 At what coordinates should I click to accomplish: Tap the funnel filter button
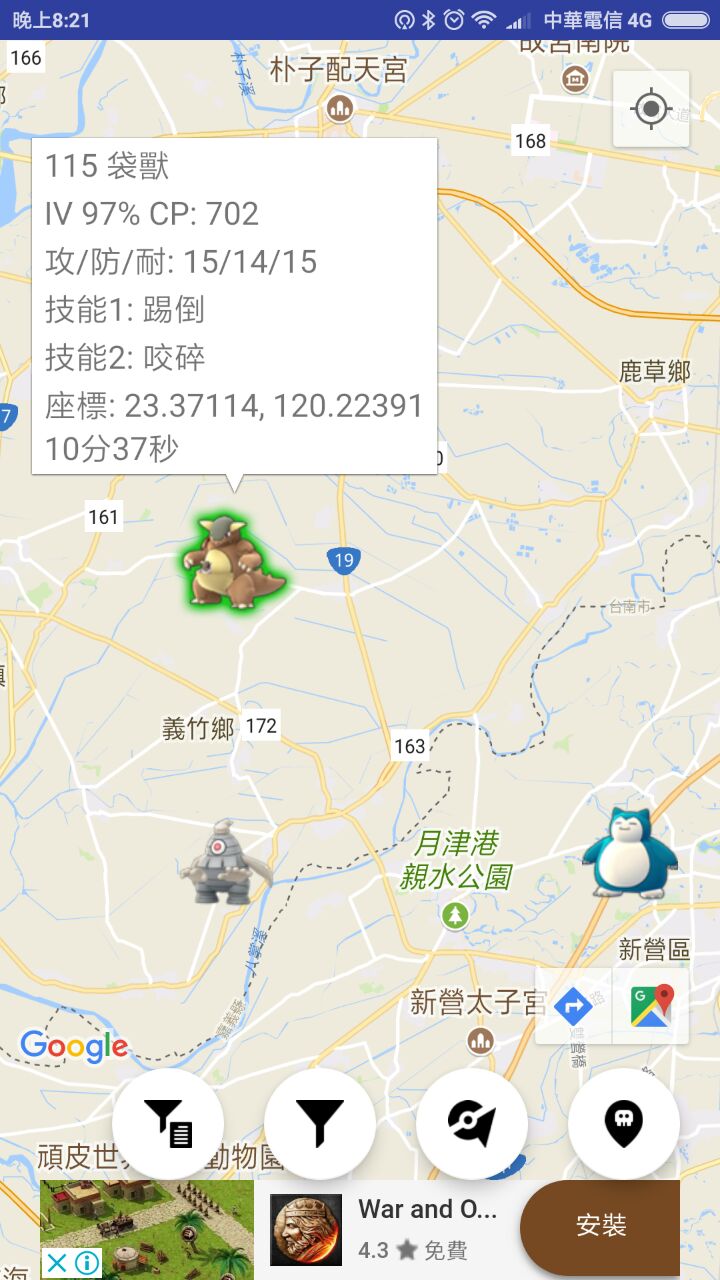pos(320,1123)
